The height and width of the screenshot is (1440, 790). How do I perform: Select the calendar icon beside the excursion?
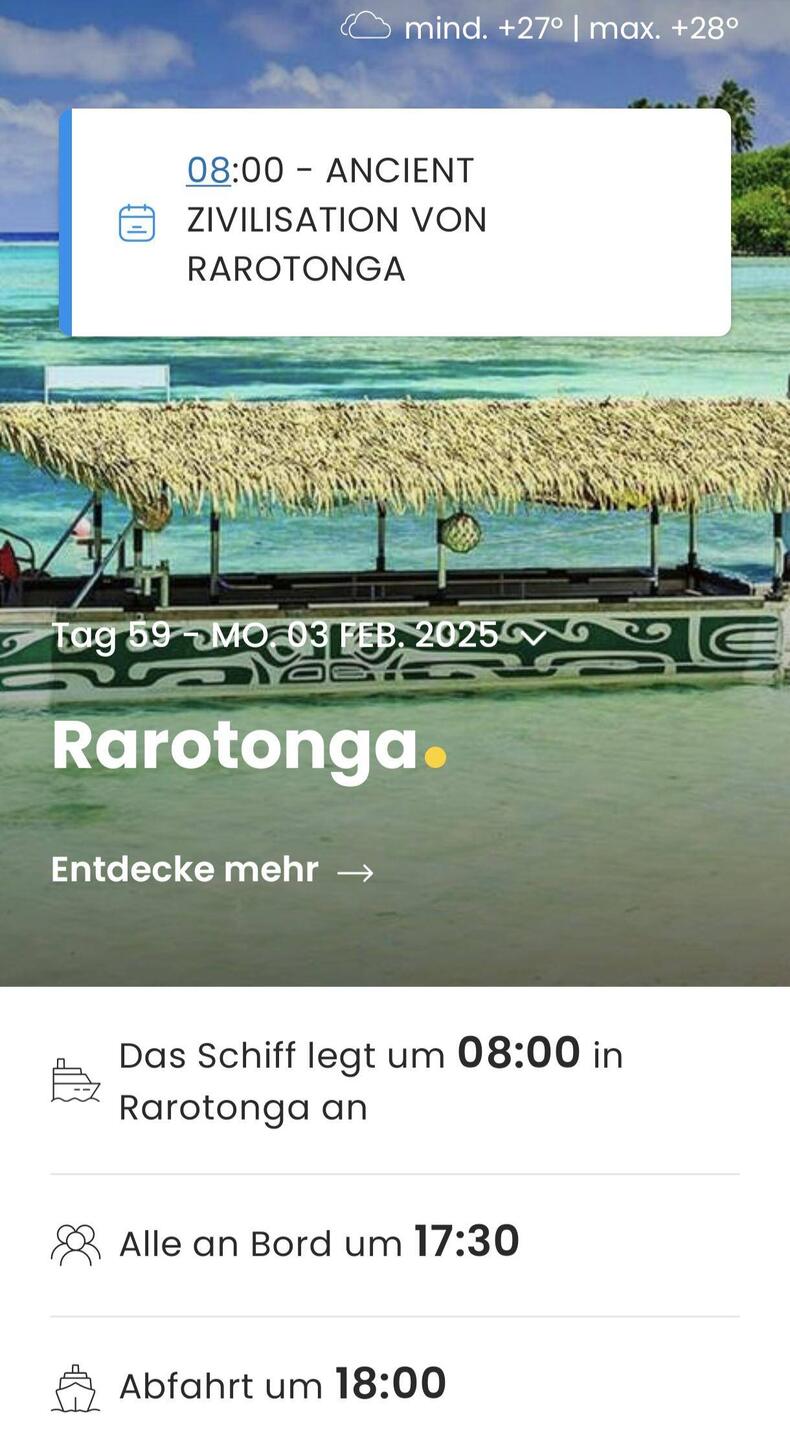click(x=137, y=222)
